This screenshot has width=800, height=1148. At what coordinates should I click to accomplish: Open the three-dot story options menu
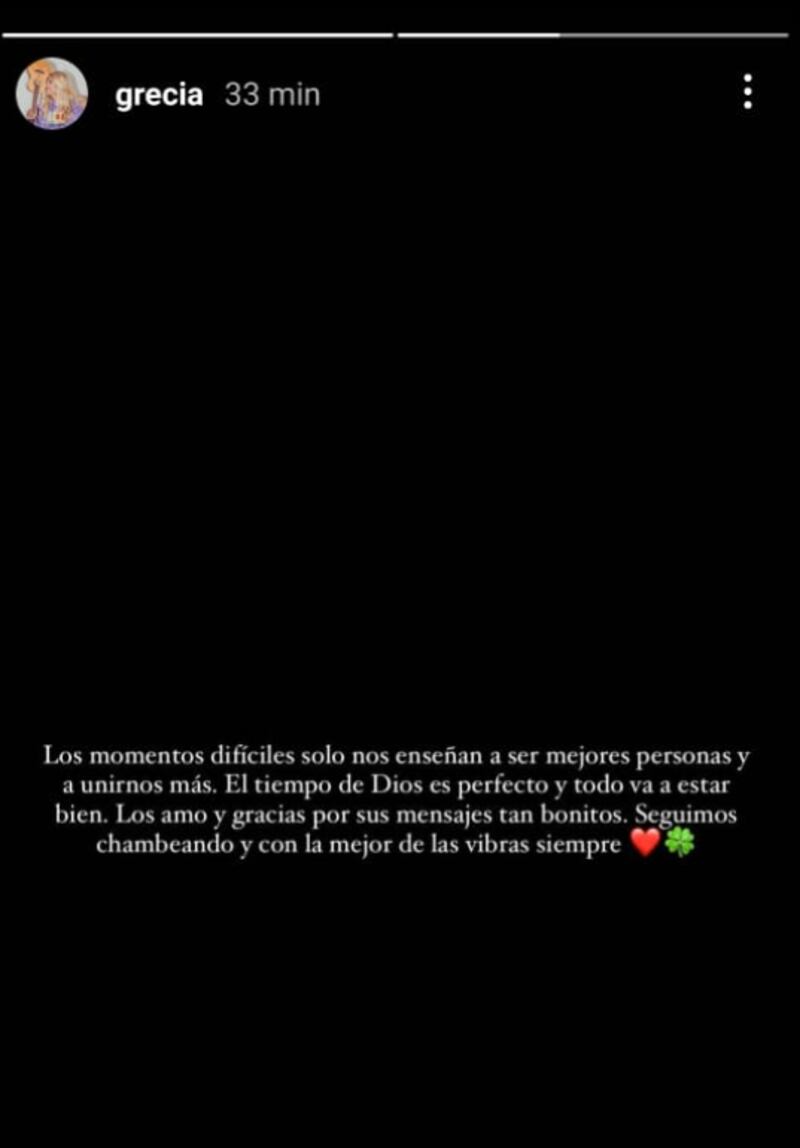(747, 92)
